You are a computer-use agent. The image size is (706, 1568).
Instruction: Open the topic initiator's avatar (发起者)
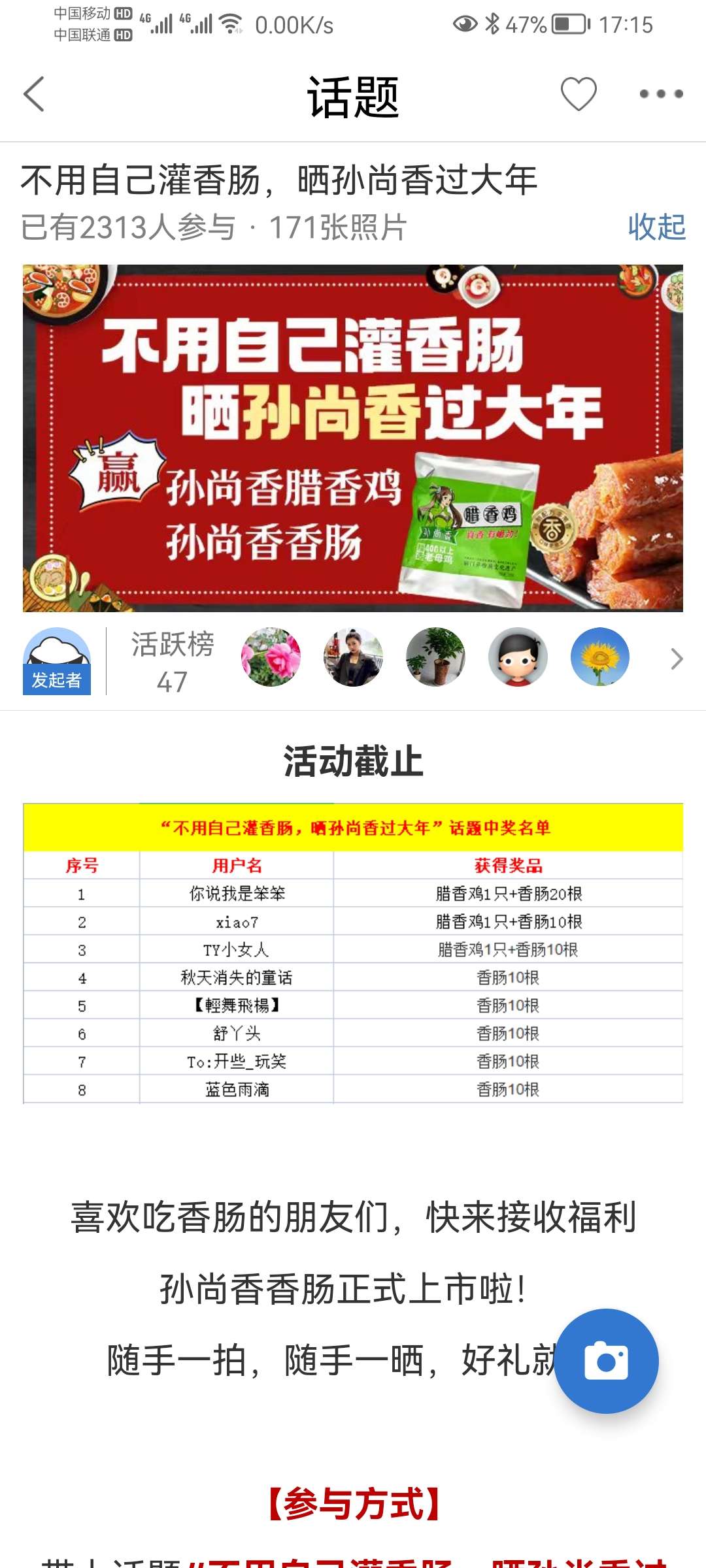57,660
